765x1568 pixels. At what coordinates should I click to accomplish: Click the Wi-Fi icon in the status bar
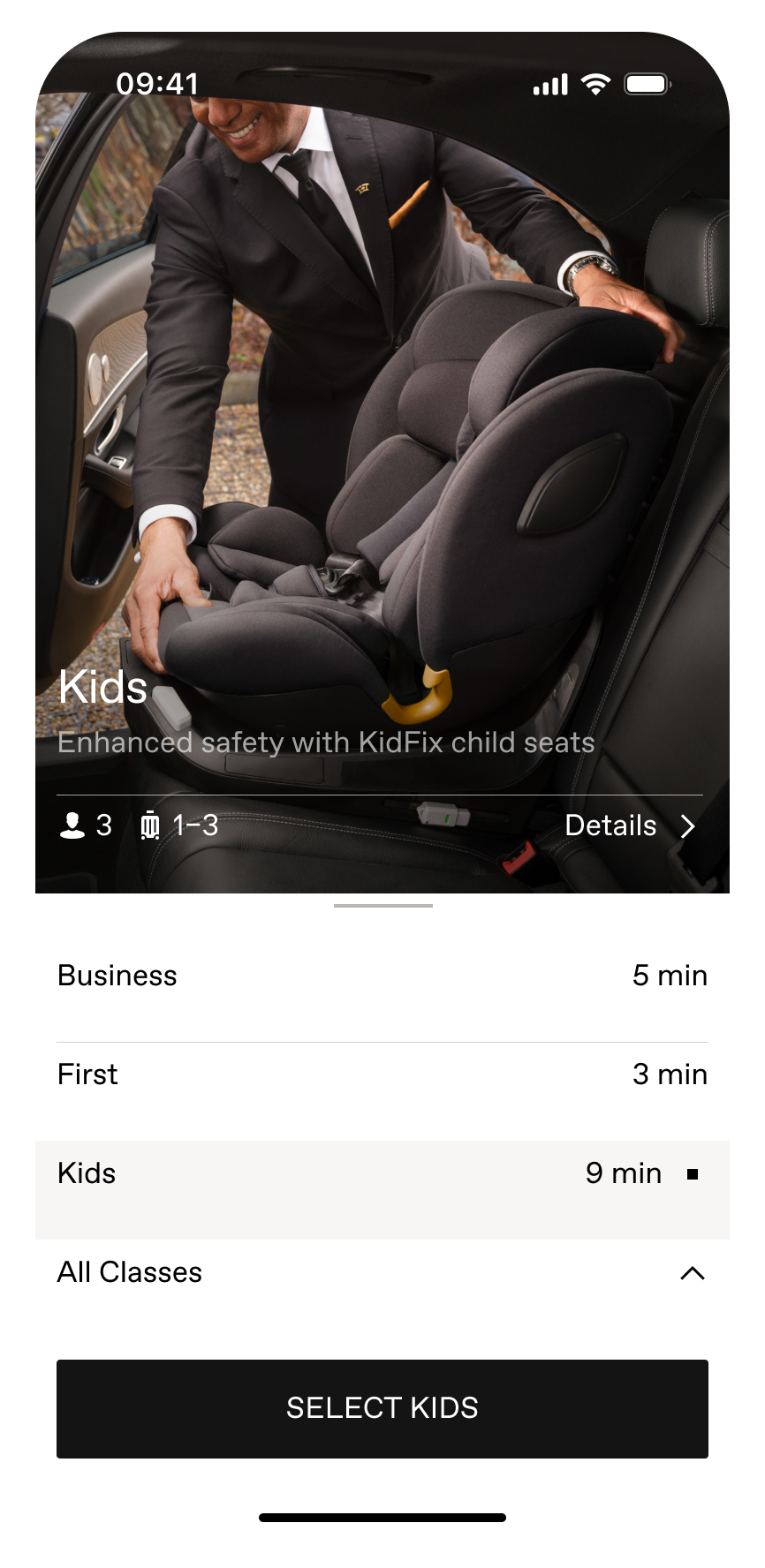coord(596,84)
